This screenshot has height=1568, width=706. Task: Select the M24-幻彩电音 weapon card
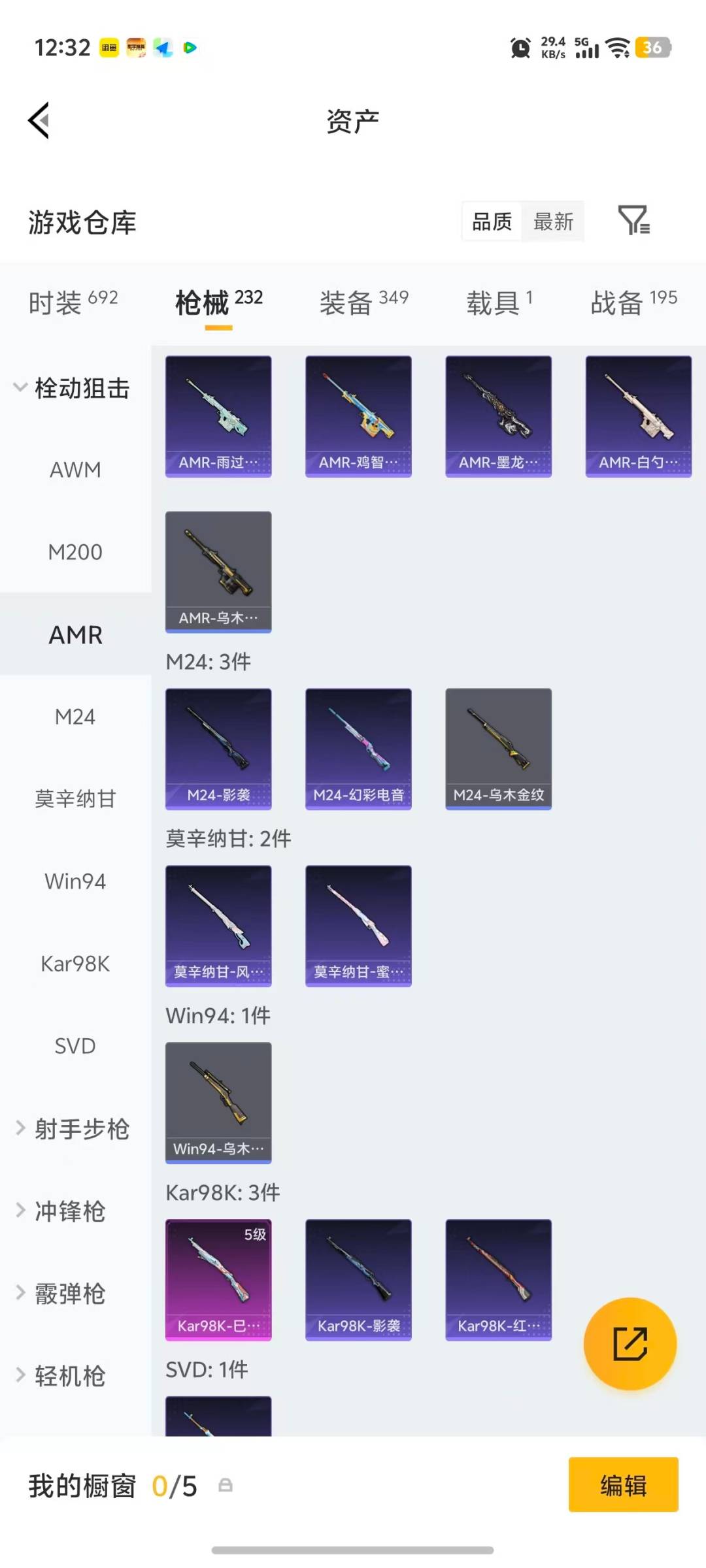[x=358, y=748]
